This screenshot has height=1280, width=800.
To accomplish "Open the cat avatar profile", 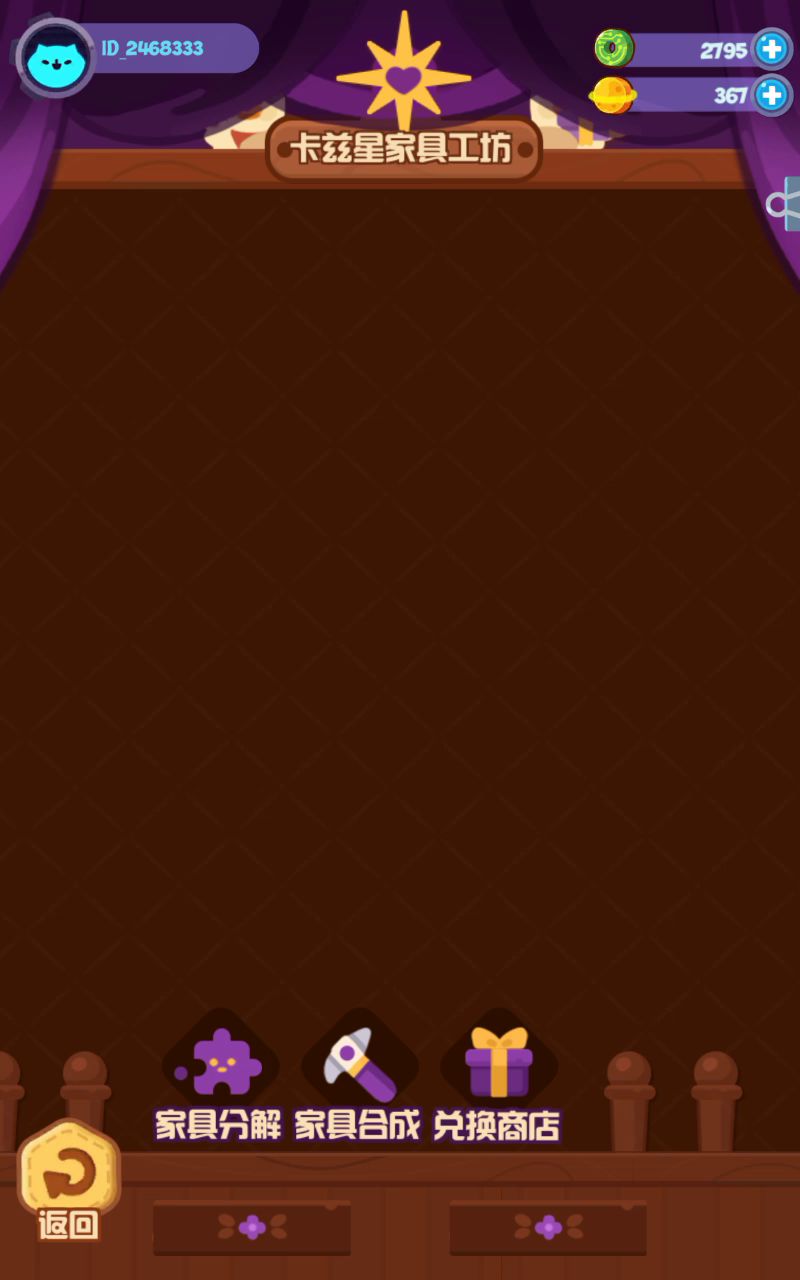I will 56,57.
